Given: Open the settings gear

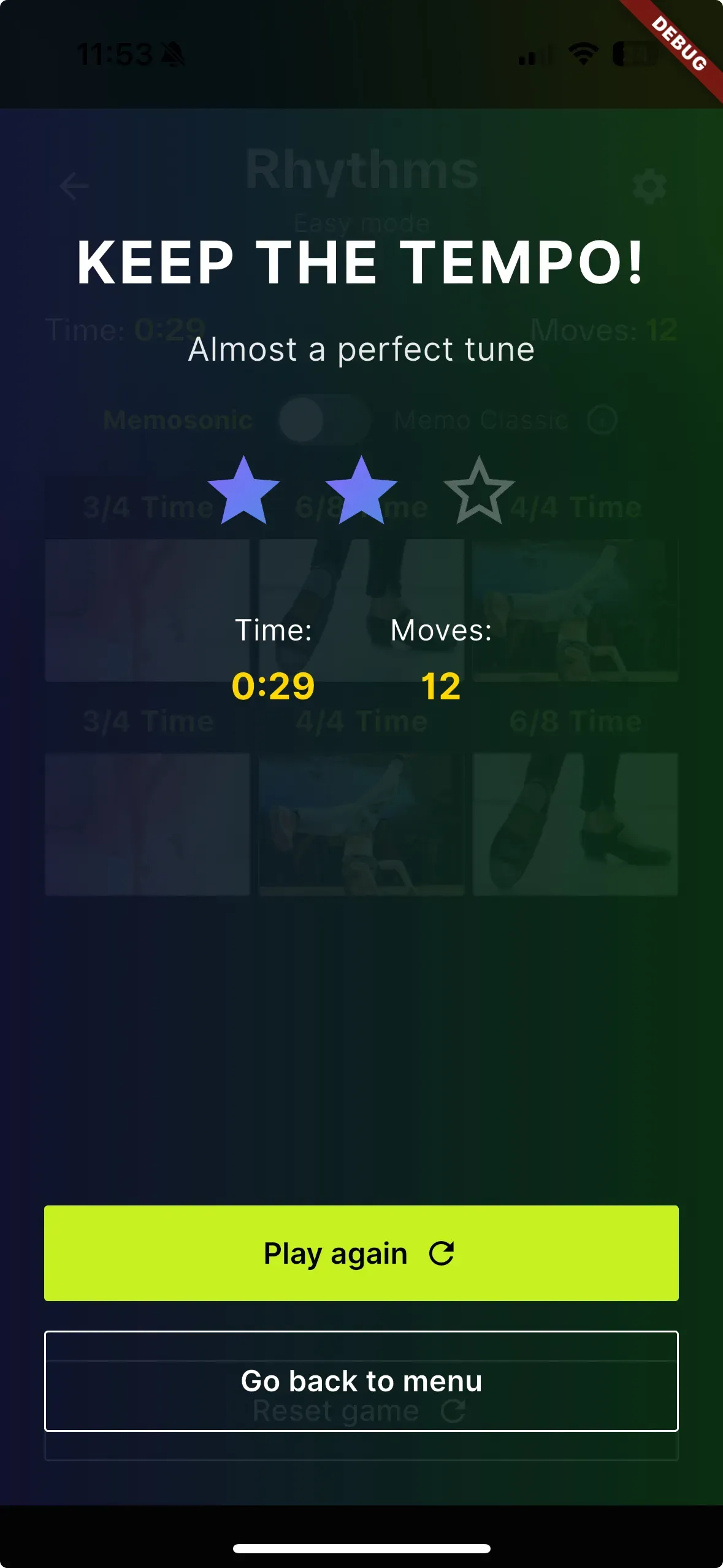Looking at the screenshot, I should click(650, 186).
